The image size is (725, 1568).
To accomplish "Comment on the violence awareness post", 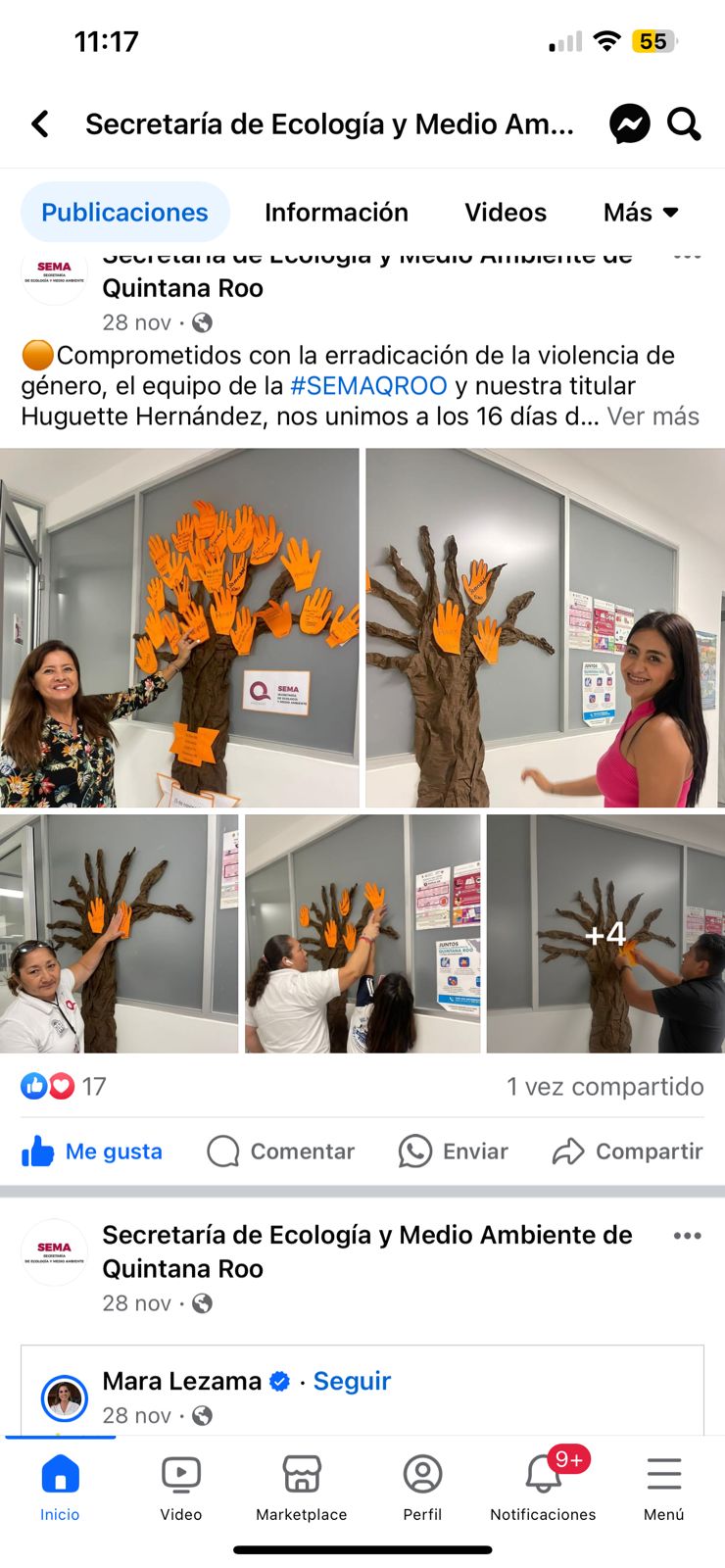I will tap(280, 1151).
